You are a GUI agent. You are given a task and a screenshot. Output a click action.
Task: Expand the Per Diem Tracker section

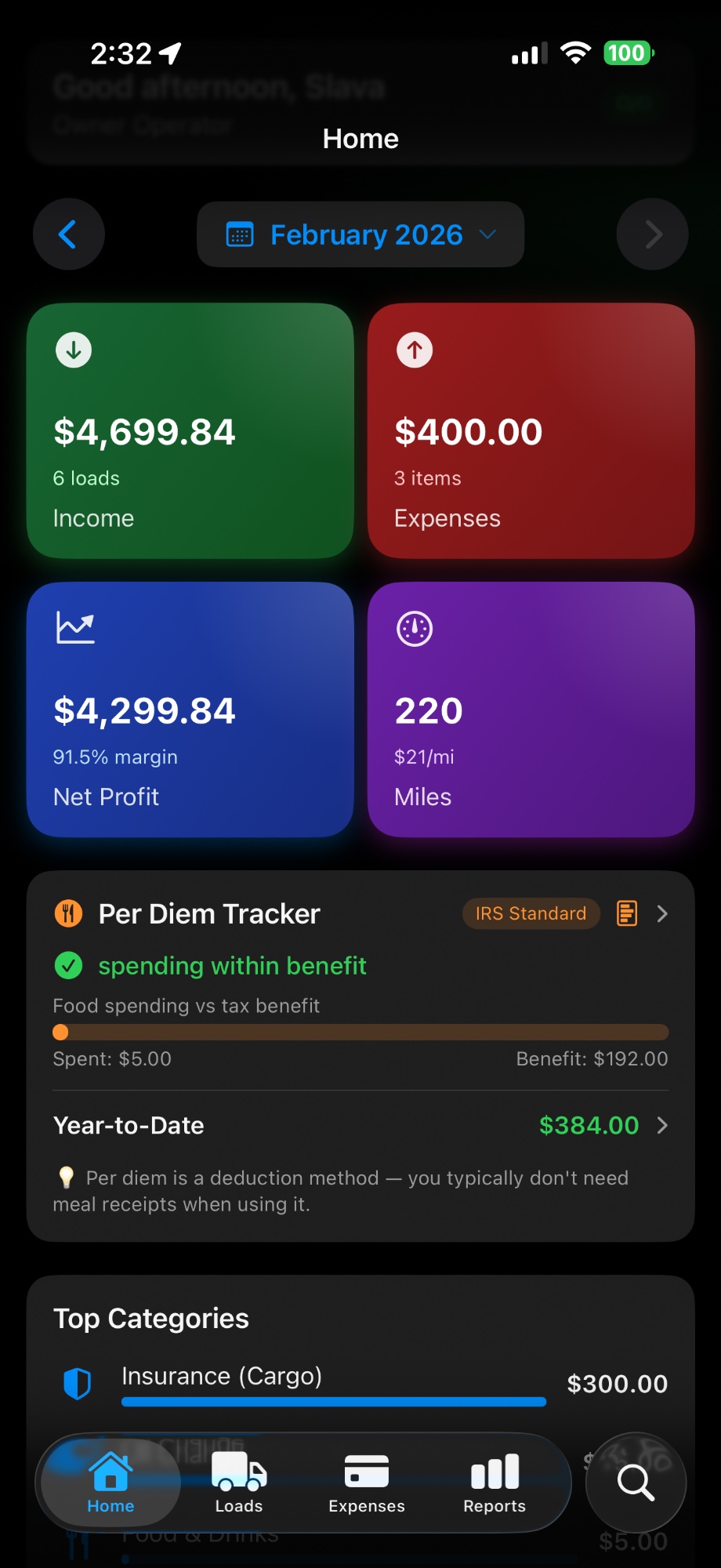(663, 913)
